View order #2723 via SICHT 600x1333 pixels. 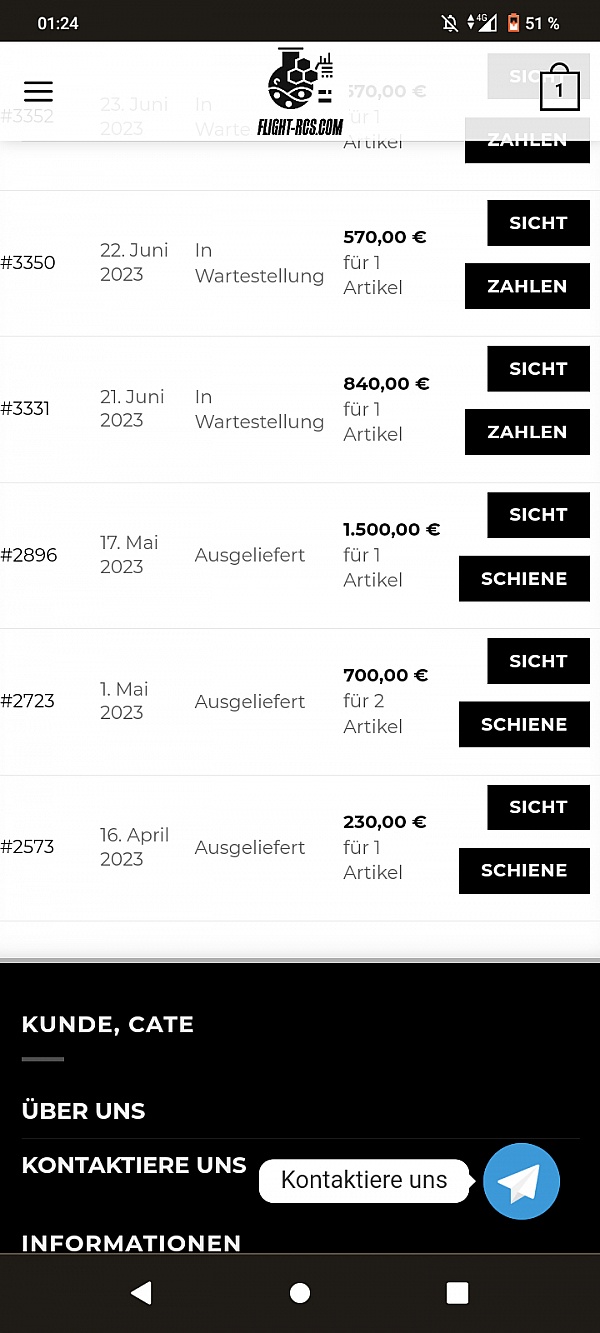538,661
